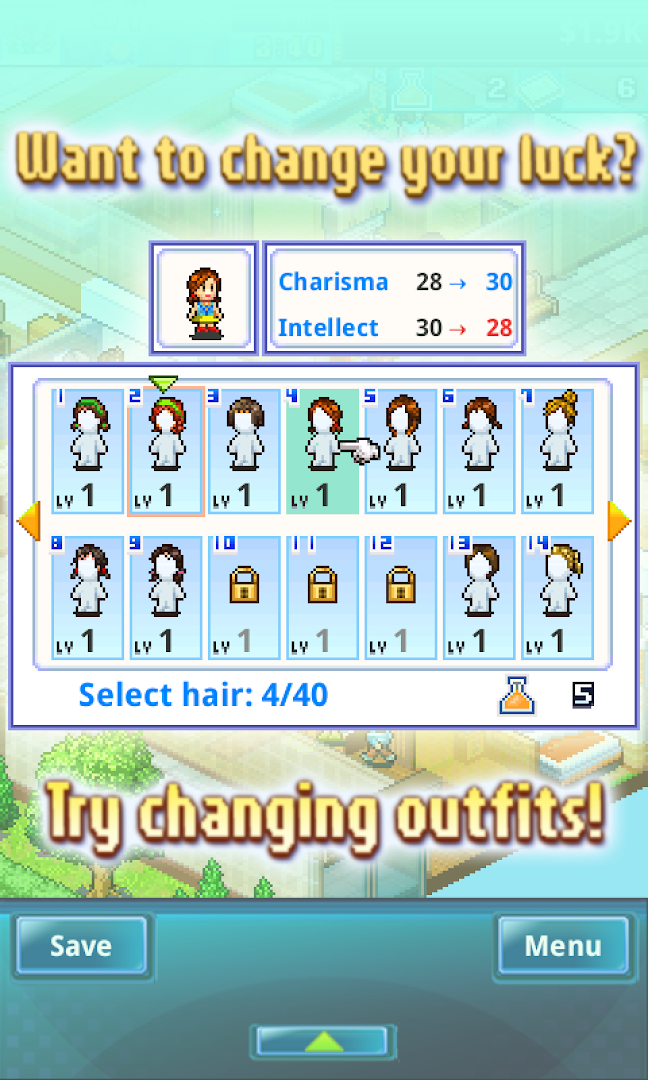Tap the locked hair style 11
The image size is (648, 1080).
322,597
